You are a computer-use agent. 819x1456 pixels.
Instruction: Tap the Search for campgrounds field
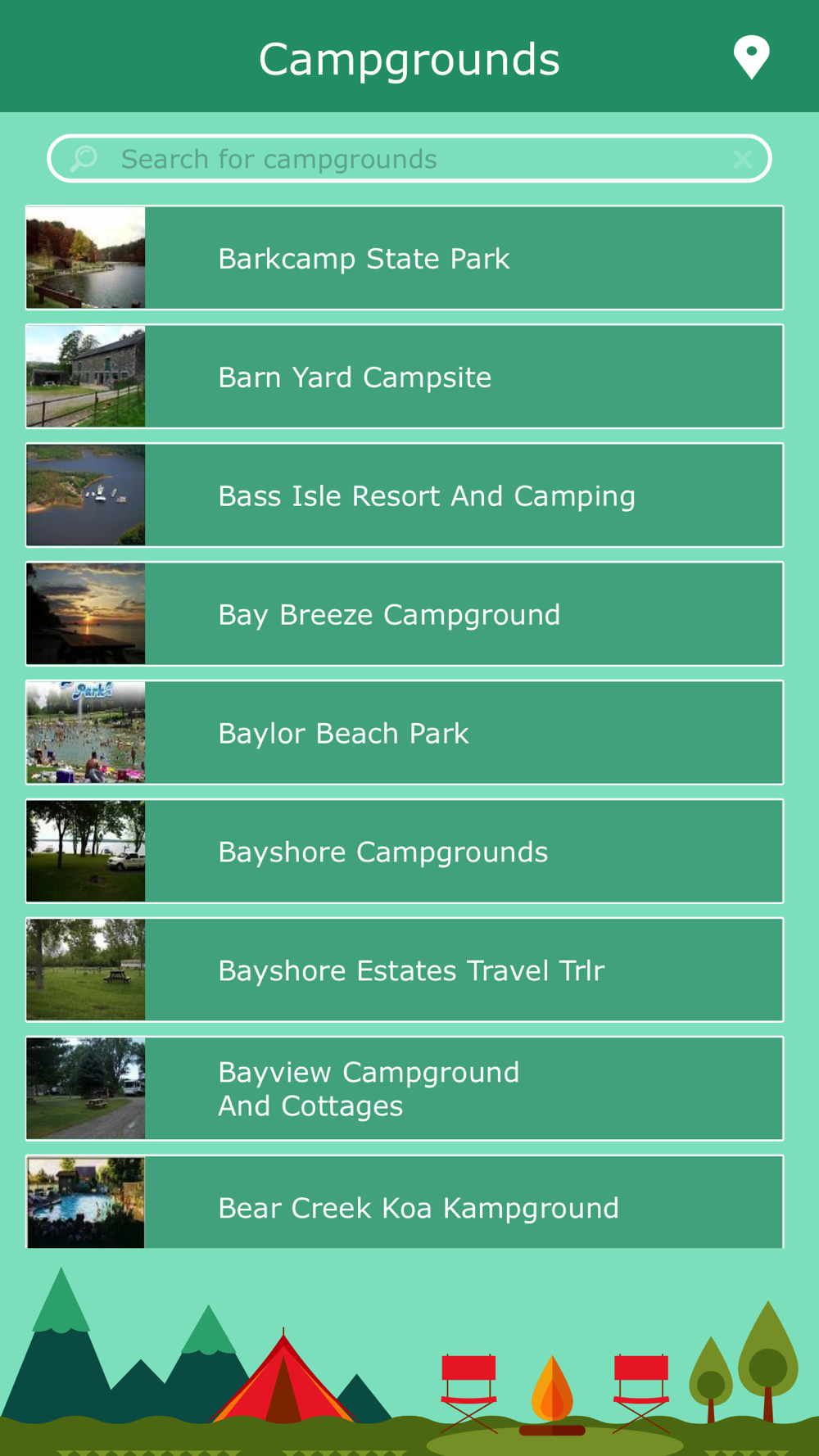tap(409, 159)
